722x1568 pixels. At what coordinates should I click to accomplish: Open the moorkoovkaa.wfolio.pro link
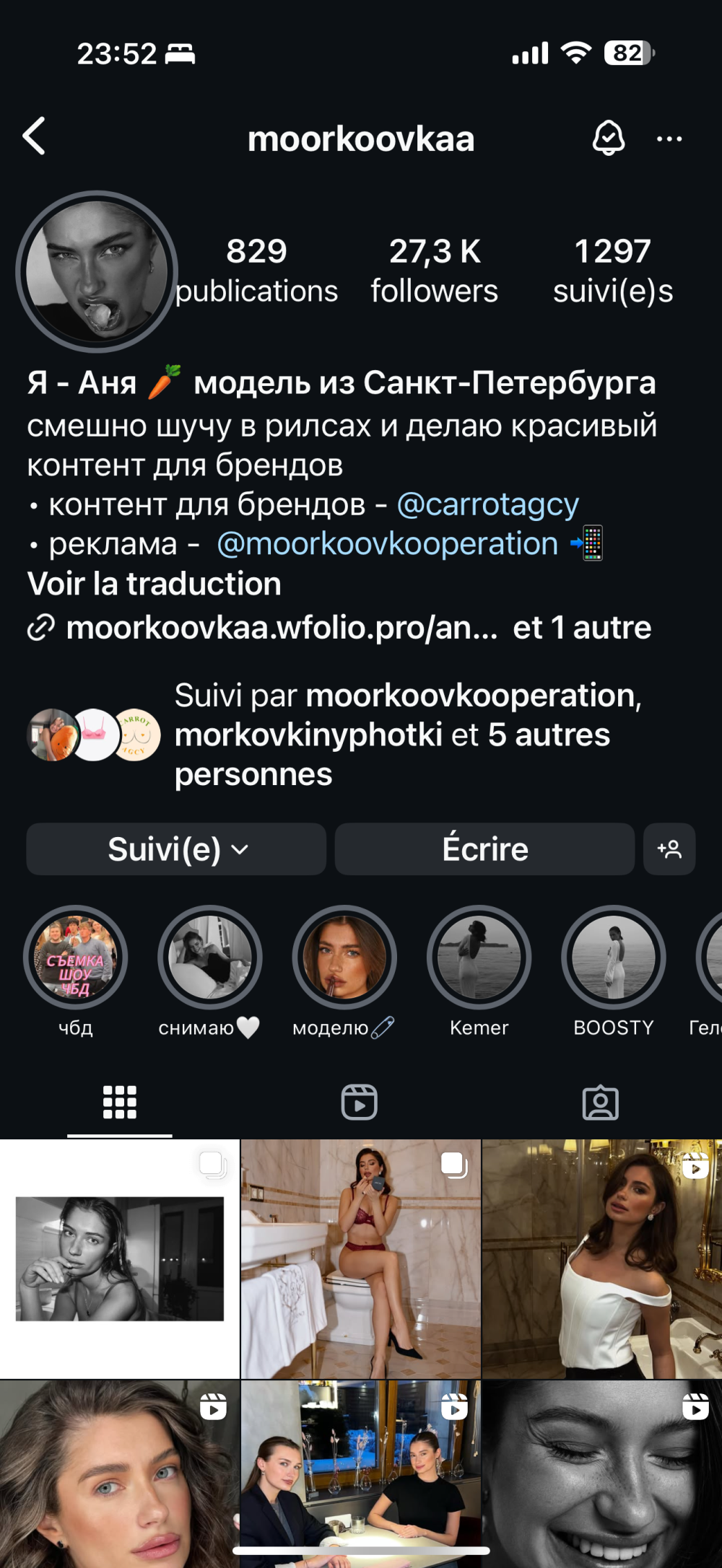click(x=282, y=628)
